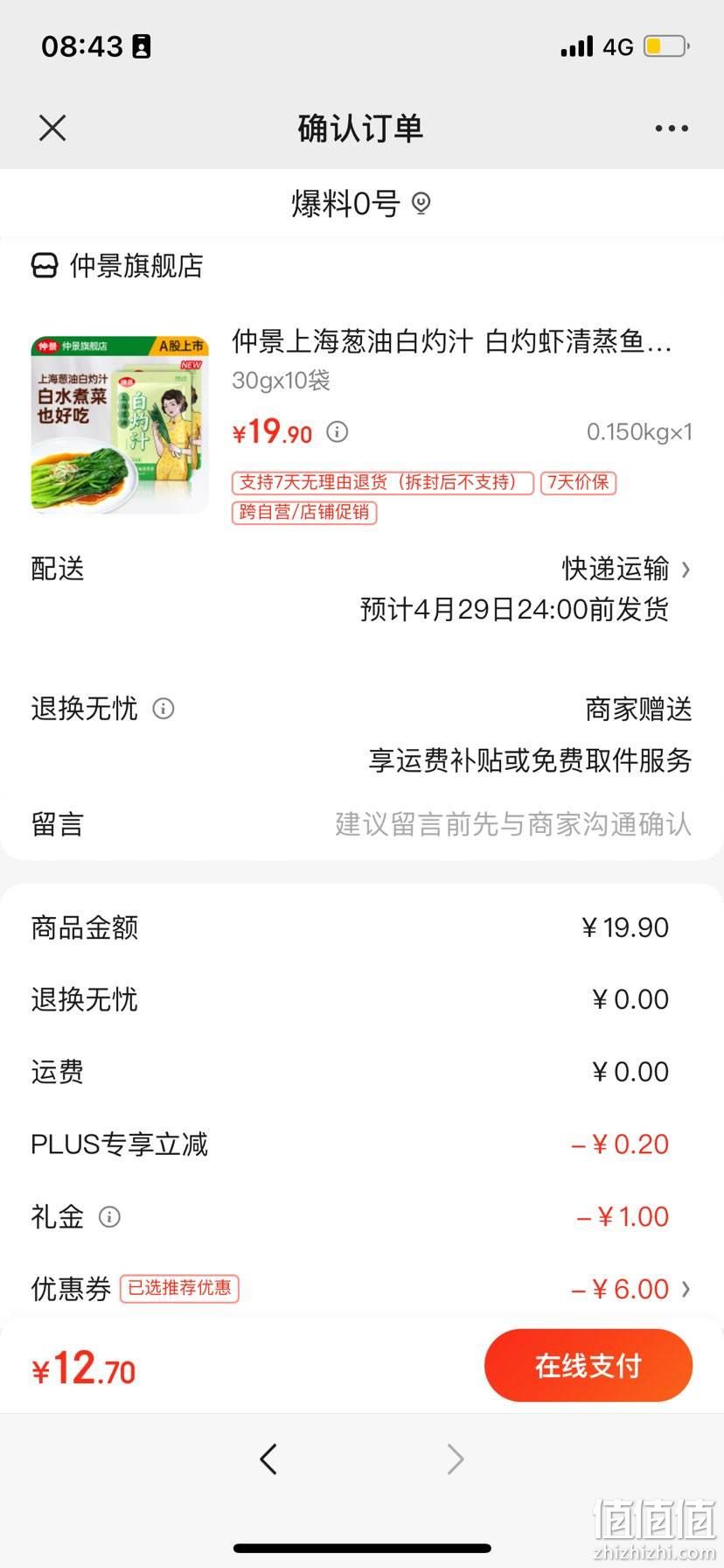Show info about 退换无忧 service

click(164, 708)
